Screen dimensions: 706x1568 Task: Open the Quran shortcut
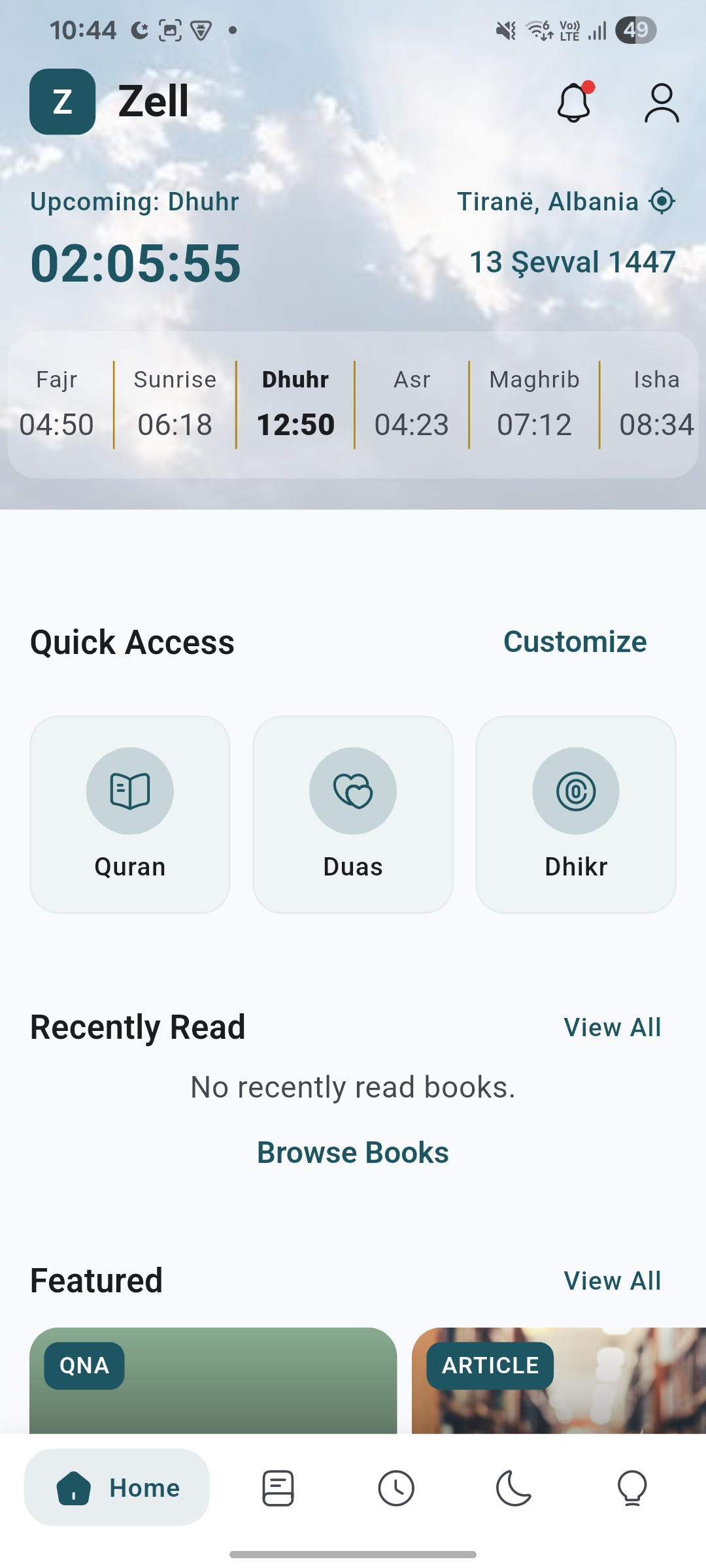[x=130, y=814]
